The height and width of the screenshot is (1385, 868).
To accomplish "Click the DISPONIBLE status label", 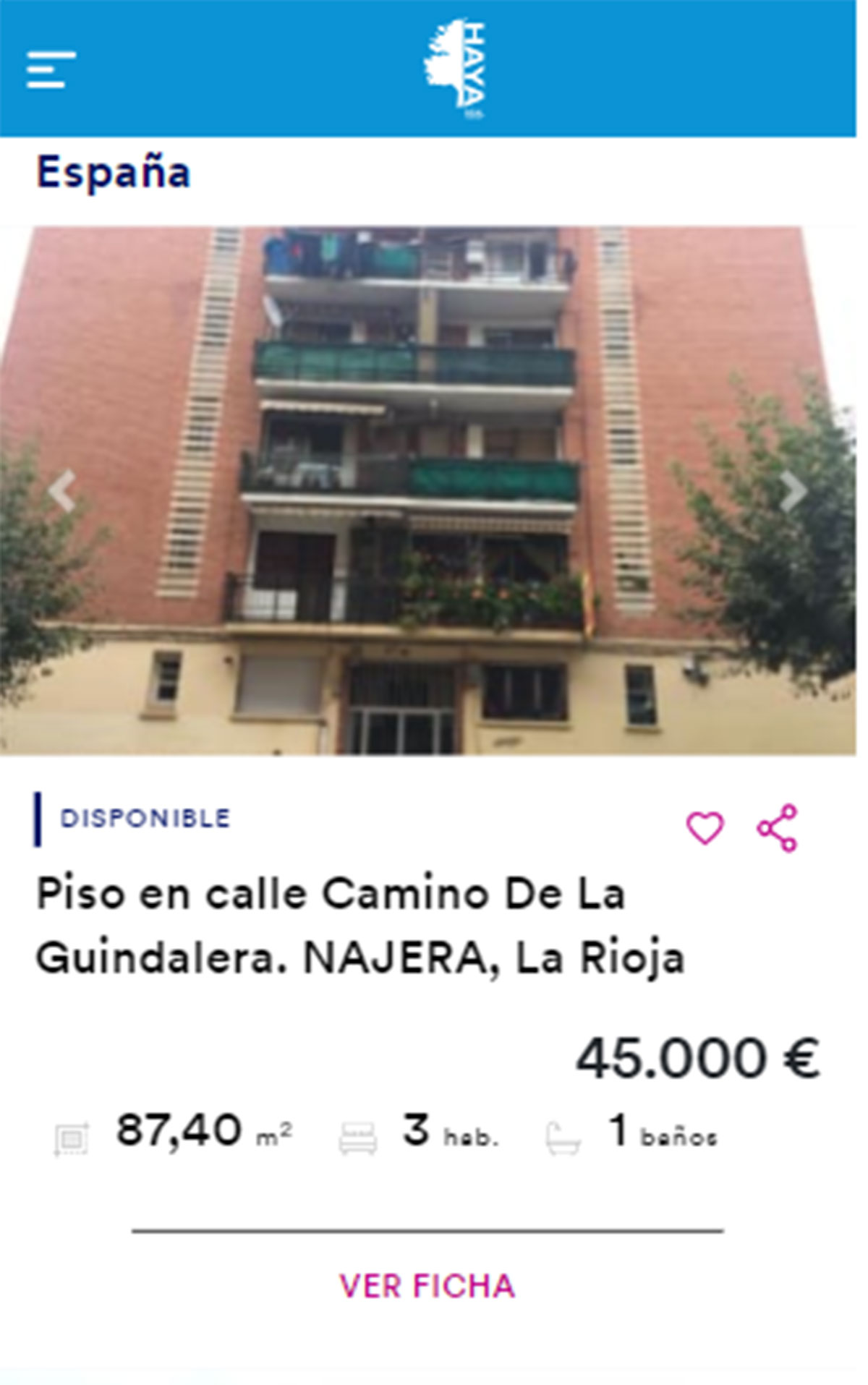I will [145, 818].
